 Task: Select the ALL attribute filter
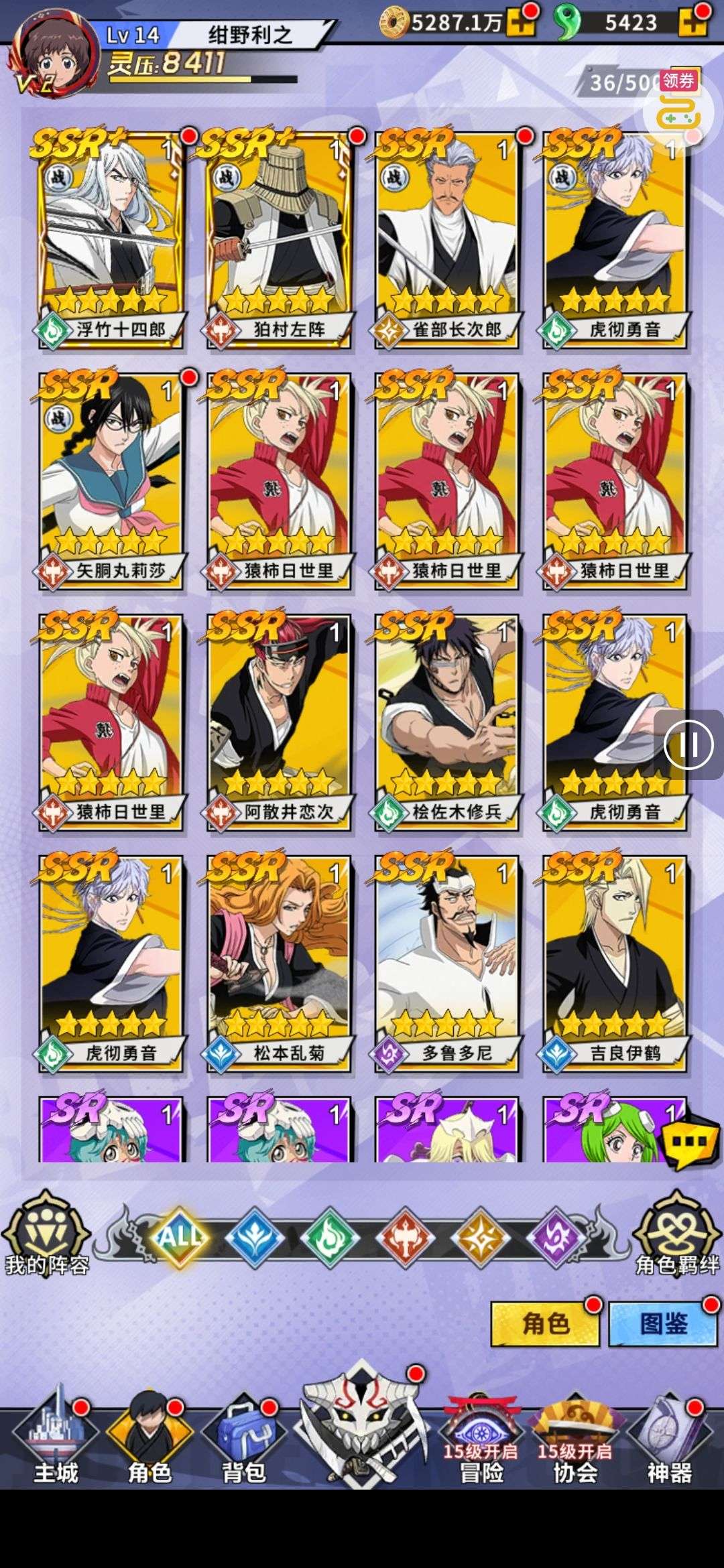(x=180, y=1236)
